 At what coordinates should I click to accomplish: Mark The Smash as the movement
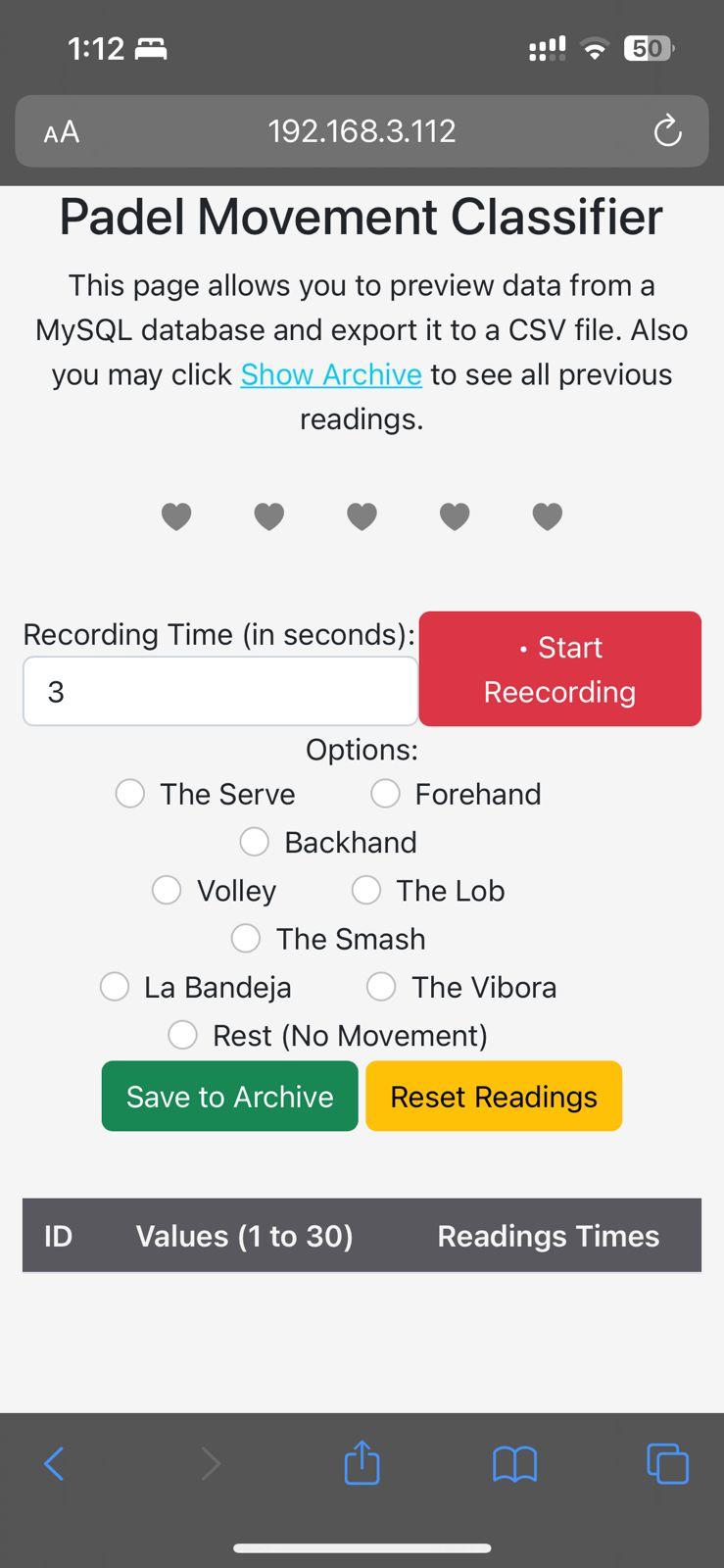[246, 939]
